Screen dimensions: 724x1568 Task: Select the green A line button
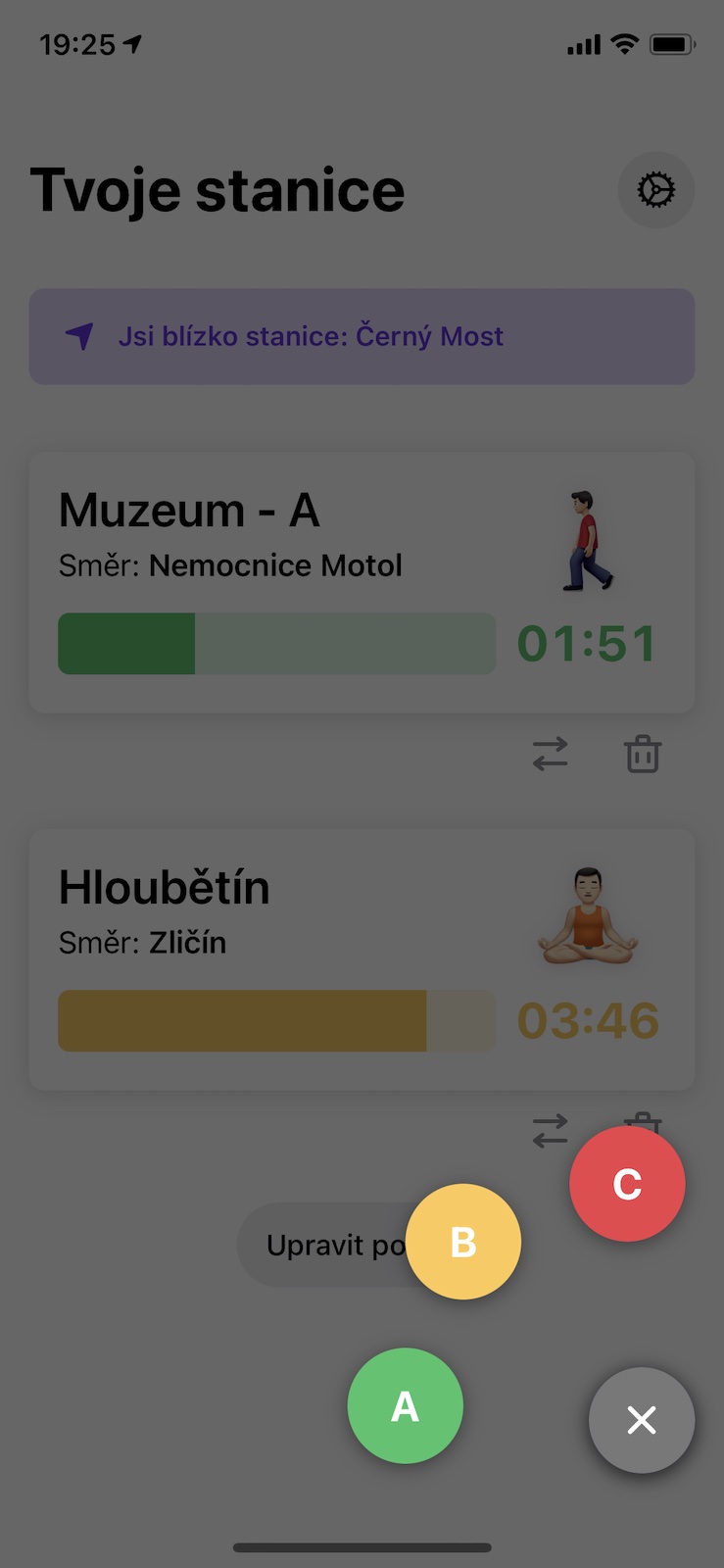coord(406,1406)
